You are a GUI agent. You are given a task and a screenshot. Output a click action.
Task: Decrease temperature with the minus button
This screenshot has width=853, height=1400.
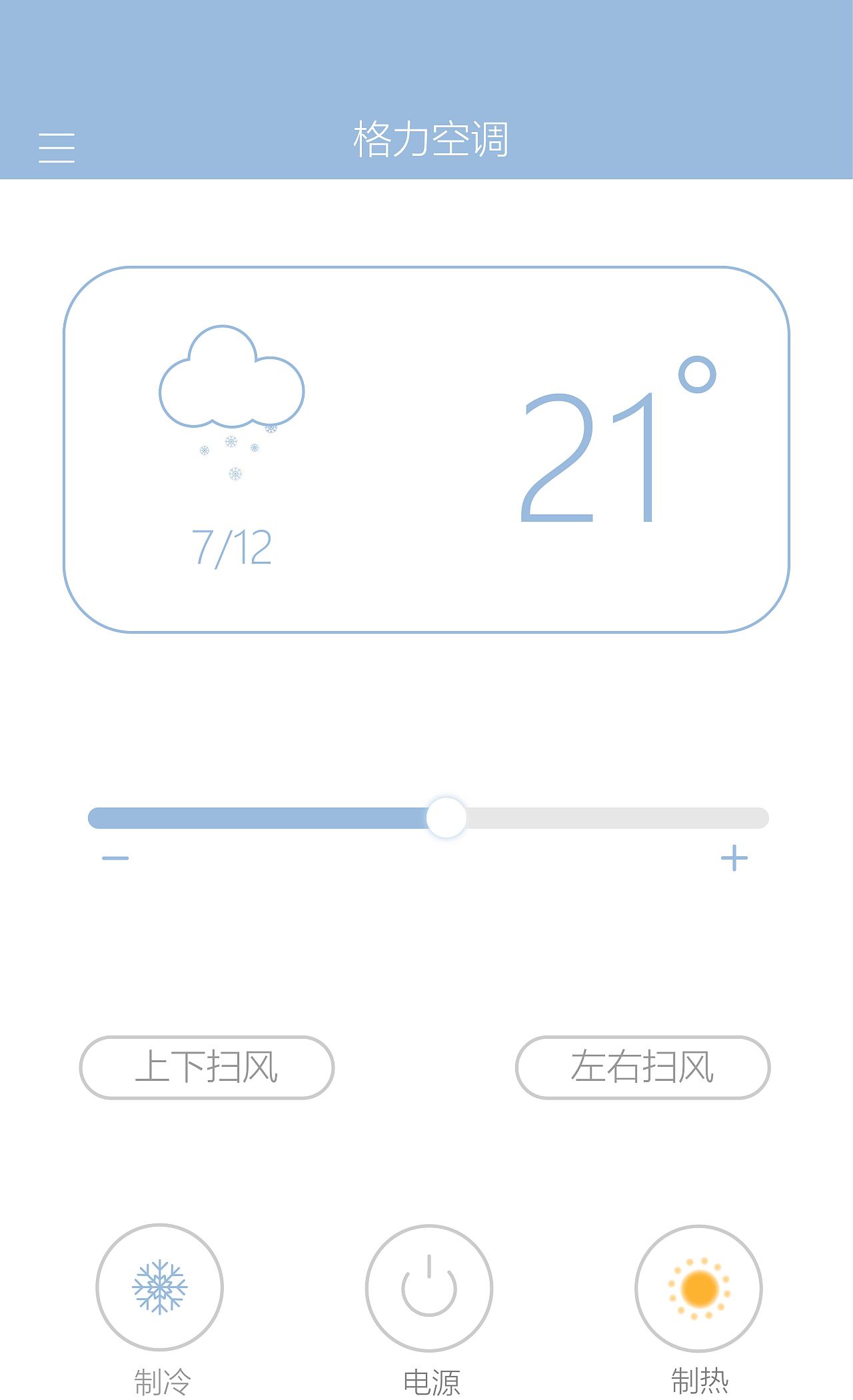(115, 858)
